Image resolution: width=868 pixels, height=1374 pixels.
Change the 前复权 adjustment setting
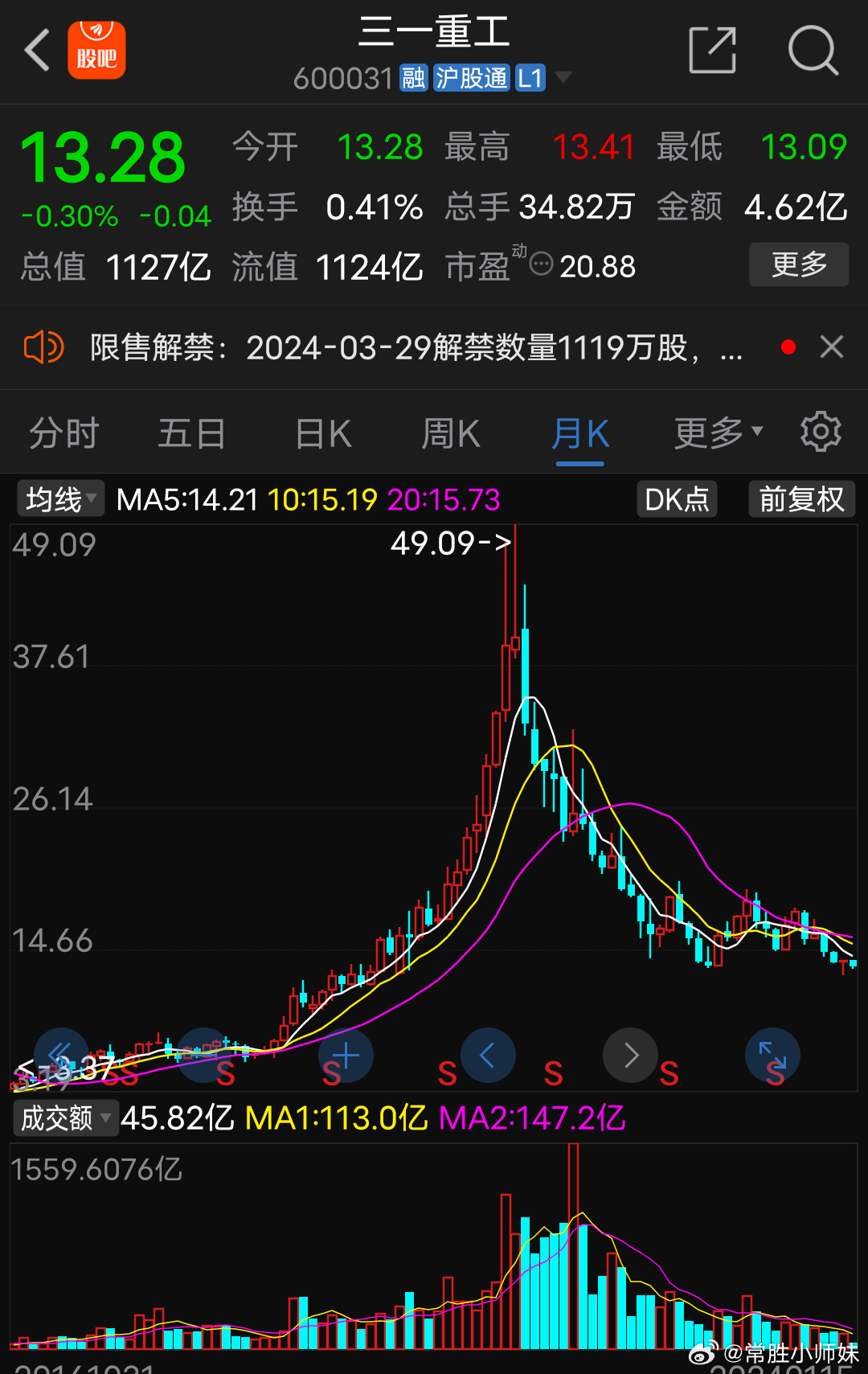801,499
